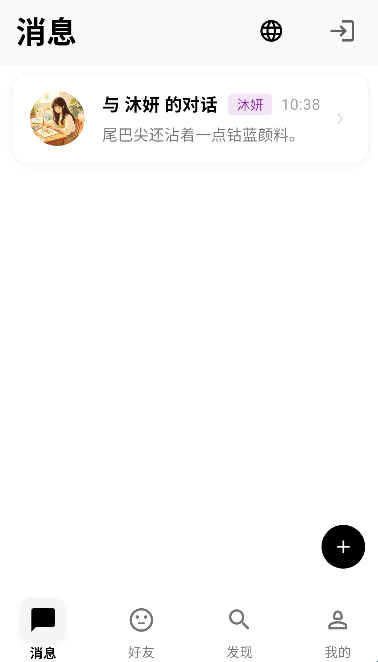Select the 消息 tab

click(43, 629)
